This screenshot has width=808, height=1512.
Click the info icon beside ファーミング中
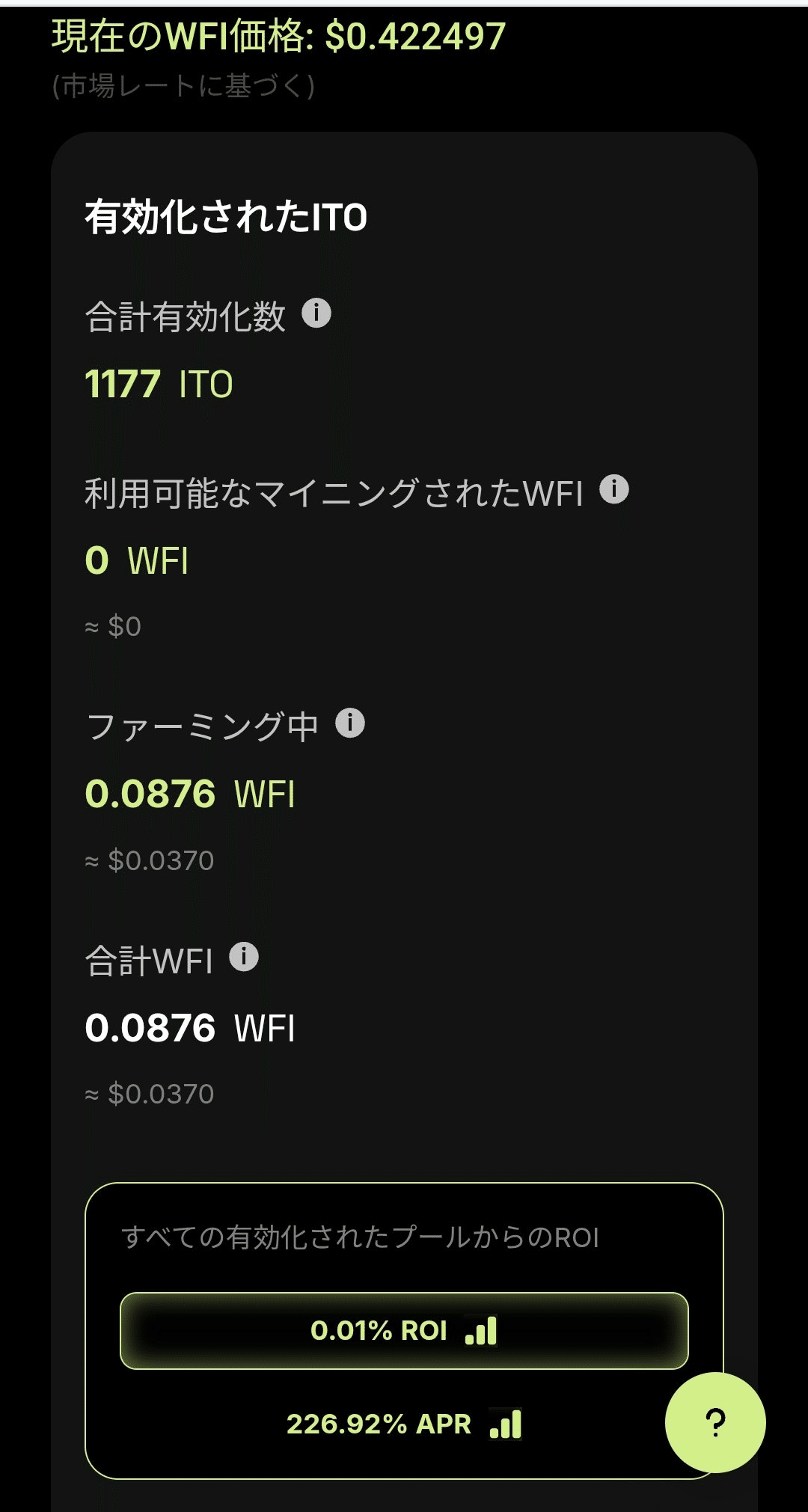click(x=351, y=723)
